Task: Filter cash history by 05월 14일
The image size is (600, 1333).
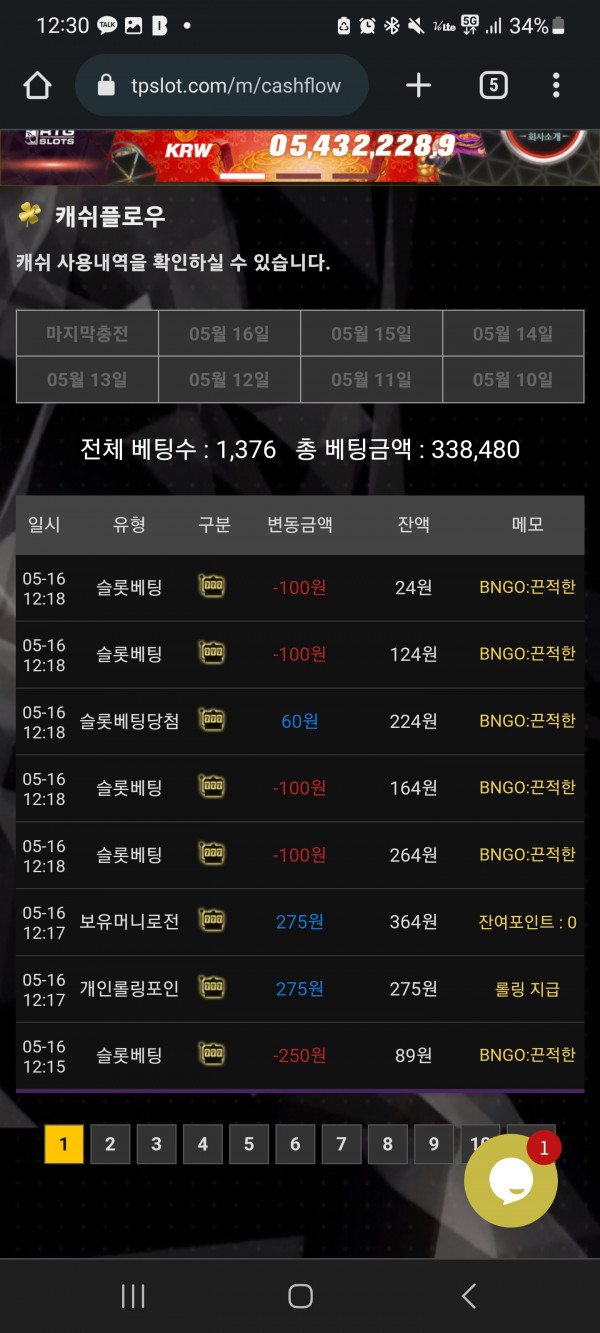Action: 513,333
